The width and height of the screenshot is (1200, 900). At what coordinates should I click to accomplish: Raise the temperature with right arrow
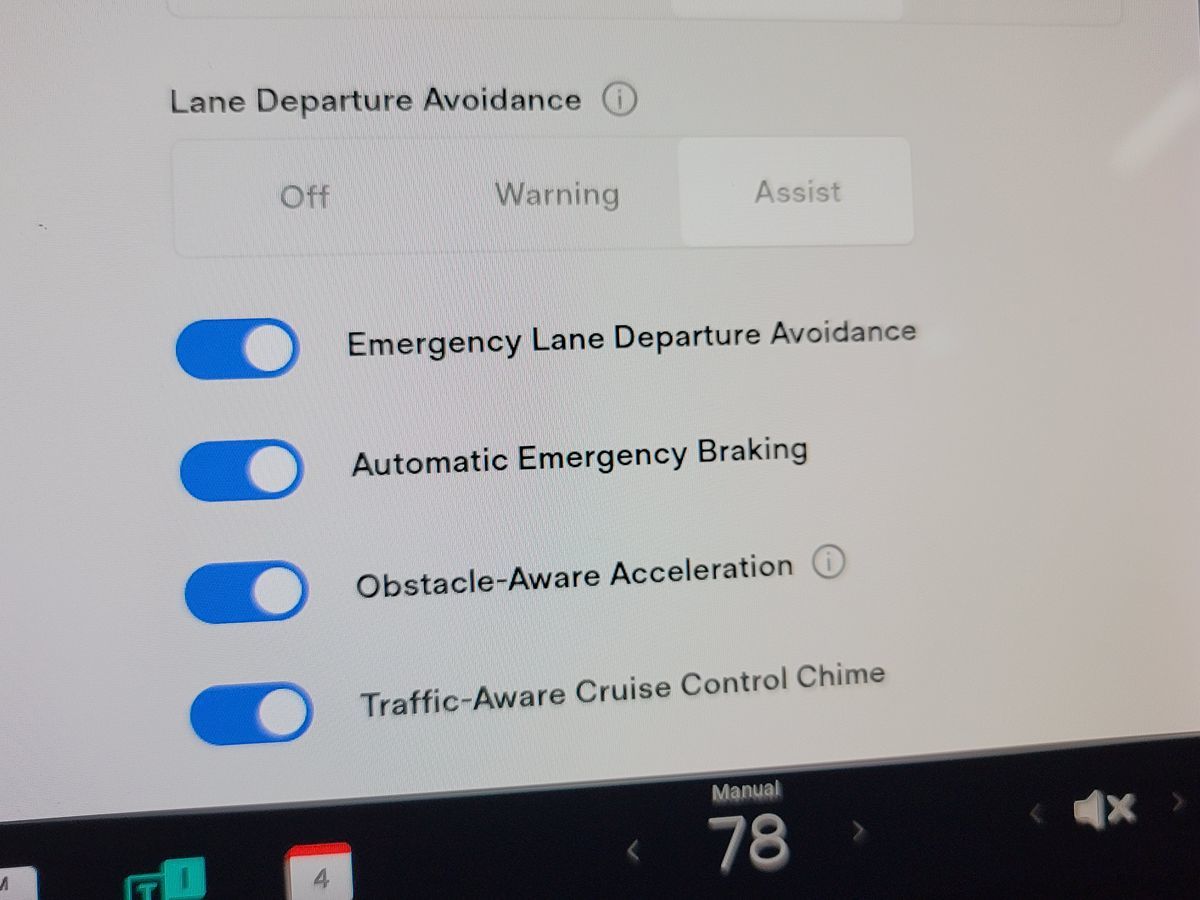[858, 831]
